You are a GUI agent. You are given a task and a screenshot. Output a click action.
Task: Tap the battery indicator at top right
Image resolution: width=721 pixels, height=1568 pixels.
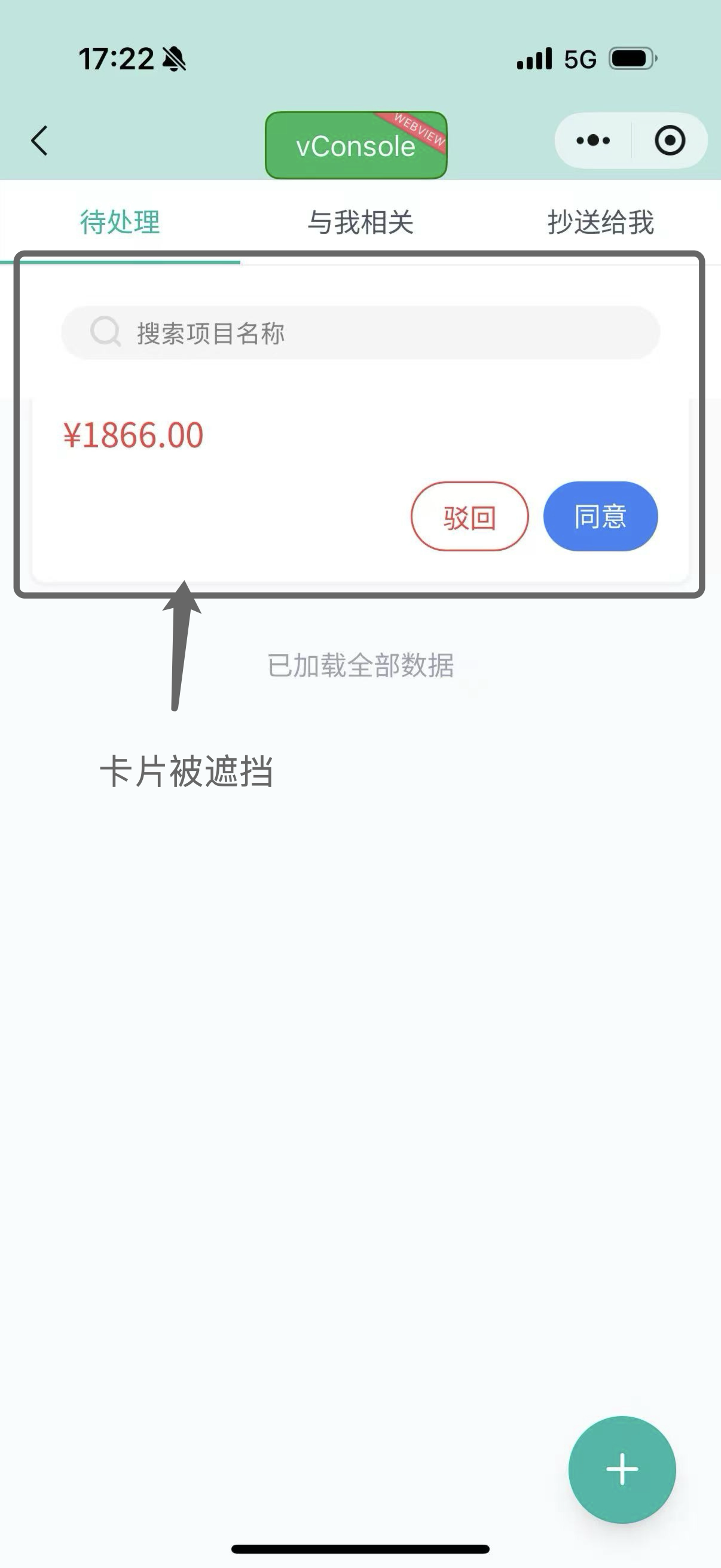(x=633, y=57)
